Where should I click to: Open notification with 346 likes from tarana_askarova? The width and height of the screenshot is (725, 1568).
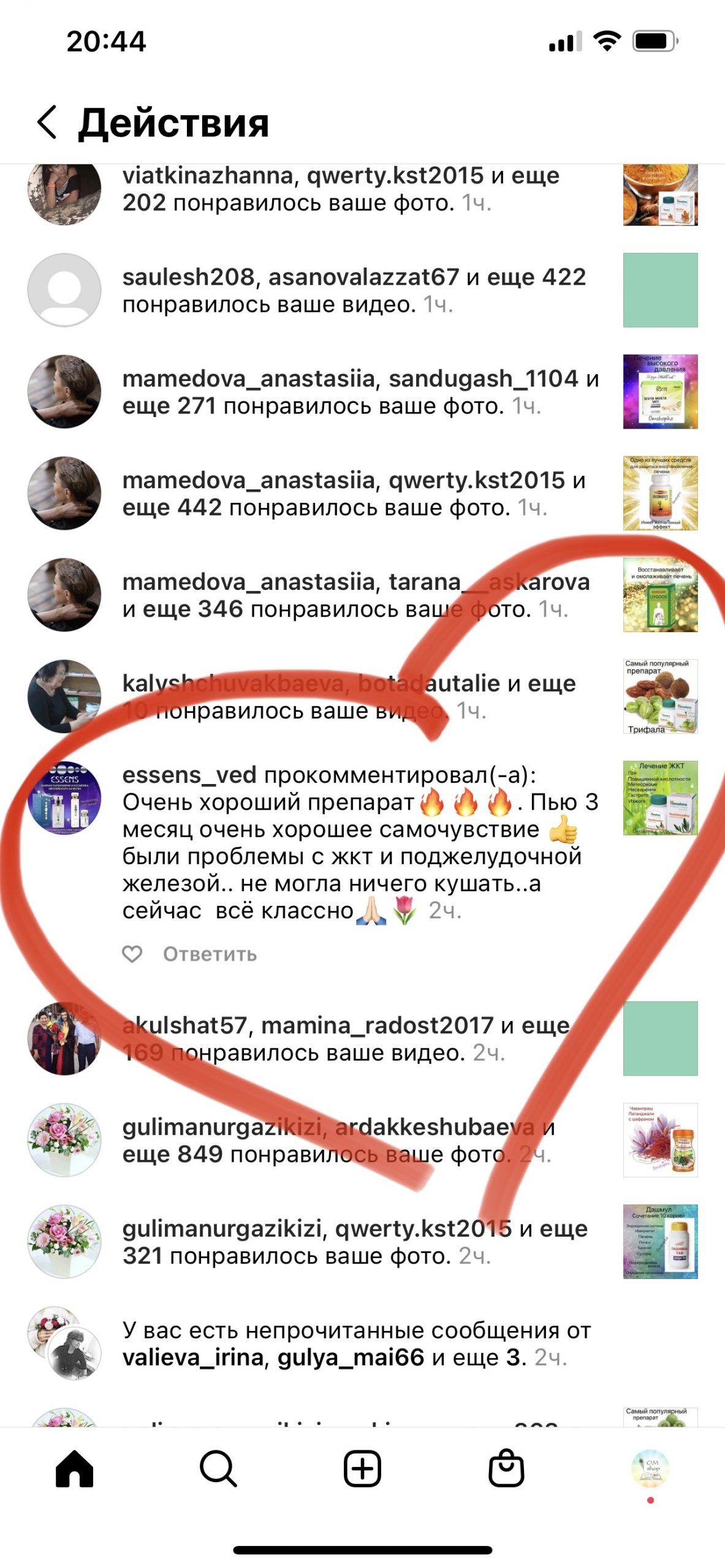pos(355,595)
